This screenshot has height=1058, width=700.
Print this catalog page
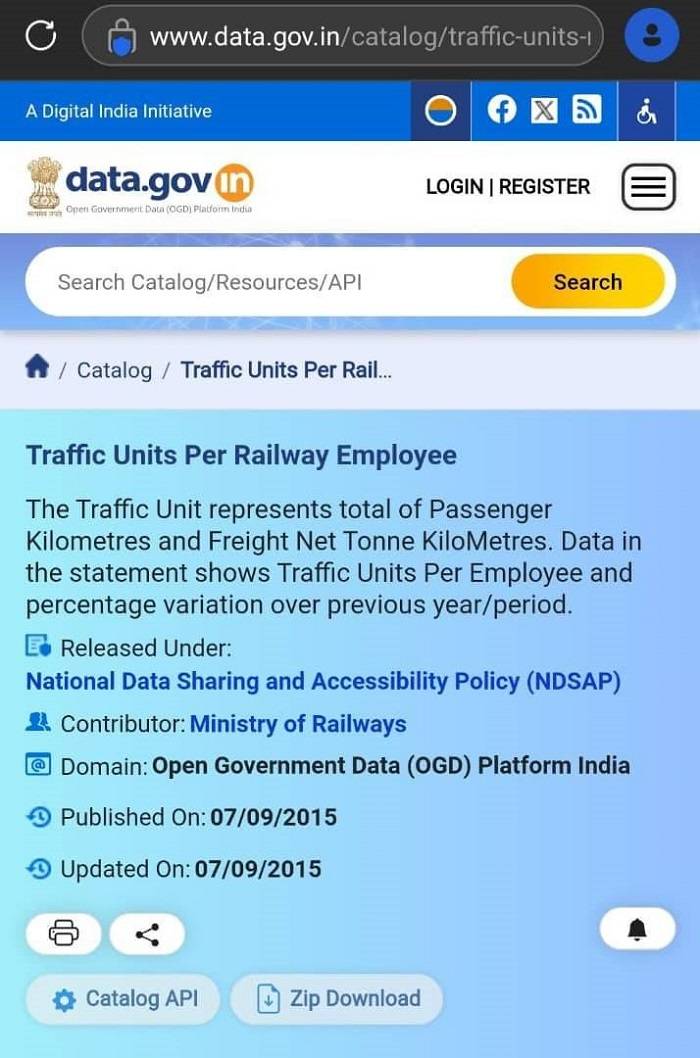tap(63, 934)
